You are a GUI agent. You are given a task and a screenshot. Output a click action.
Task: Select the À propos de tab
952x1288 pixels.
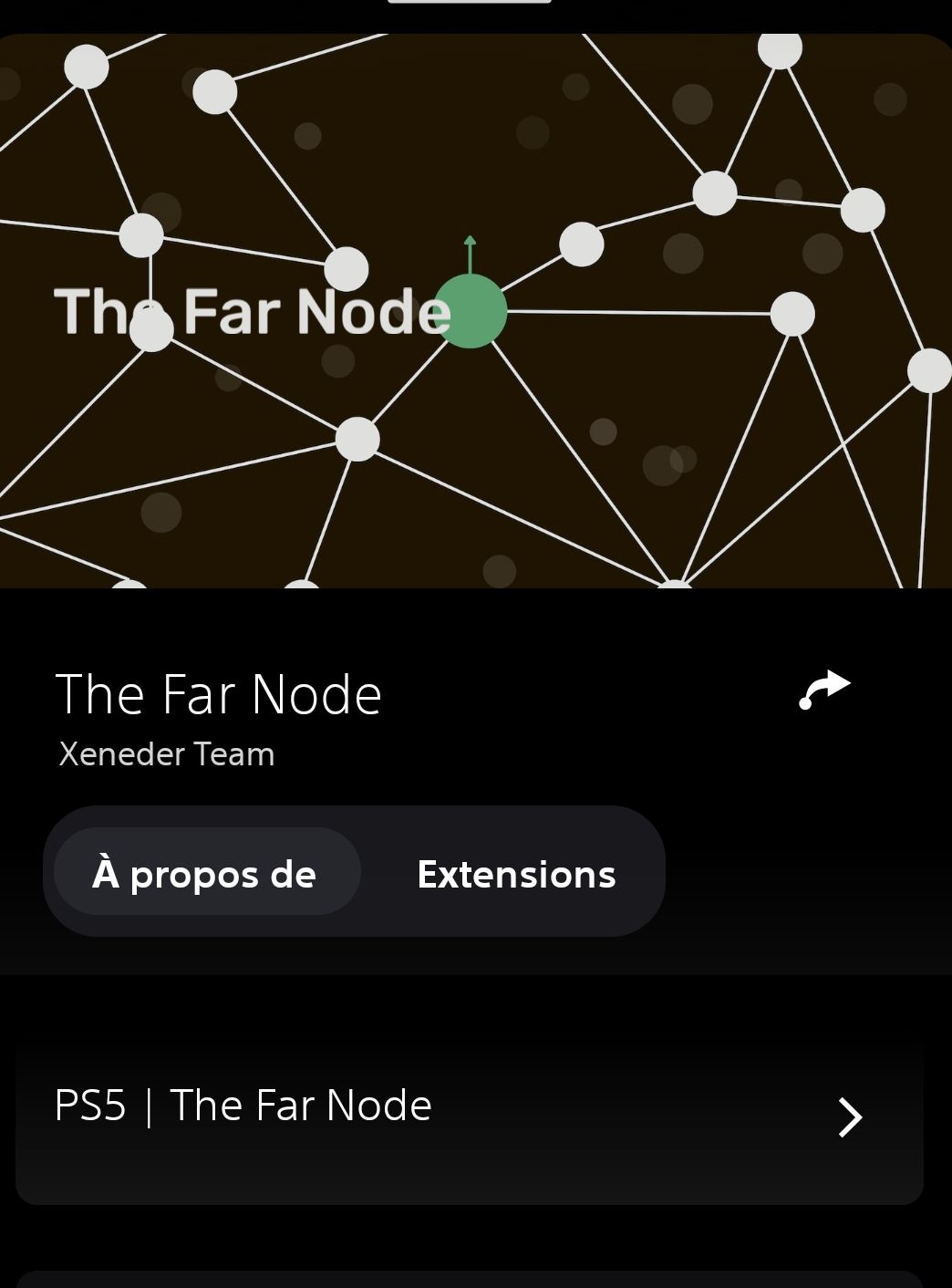tap(206, 873)
